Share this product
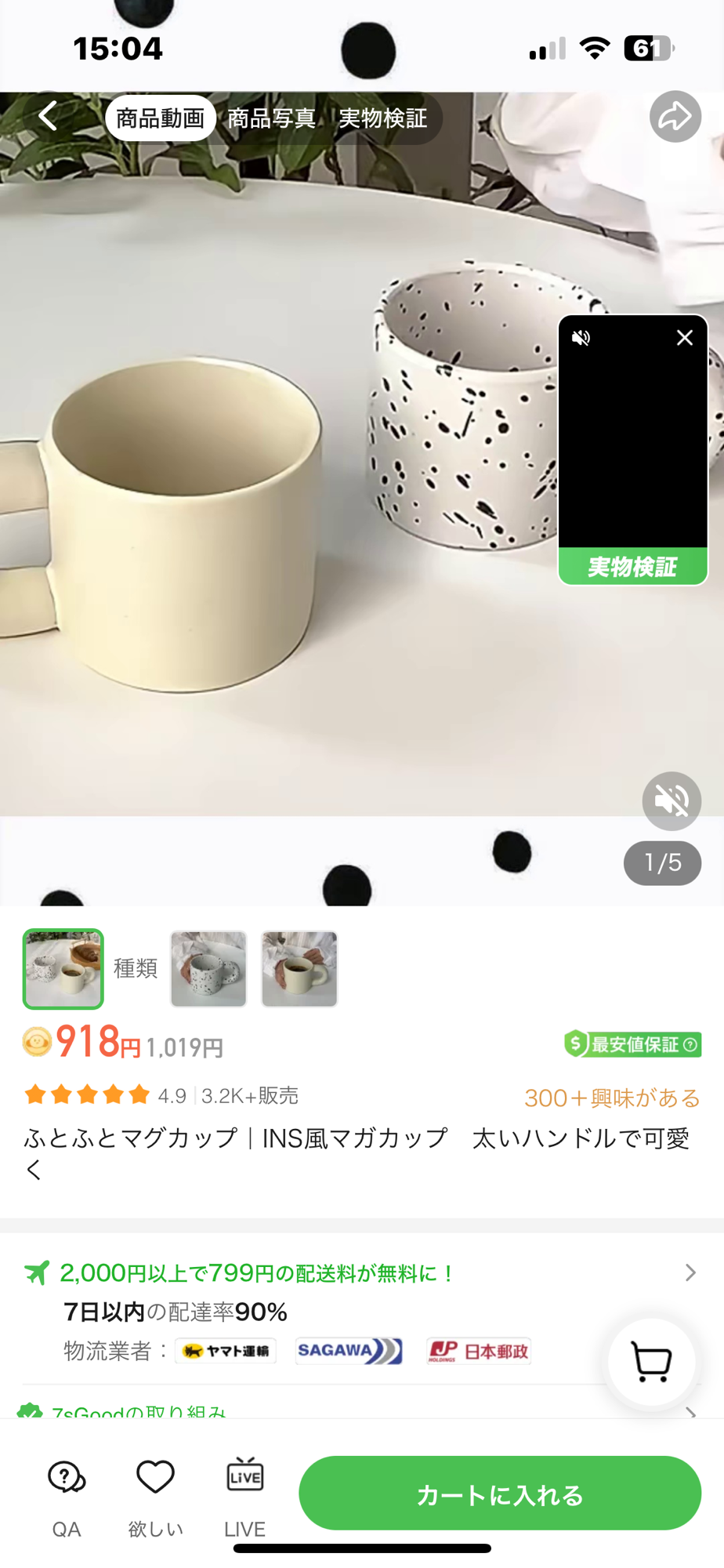The image size is (724, 1568). point(675,117)
